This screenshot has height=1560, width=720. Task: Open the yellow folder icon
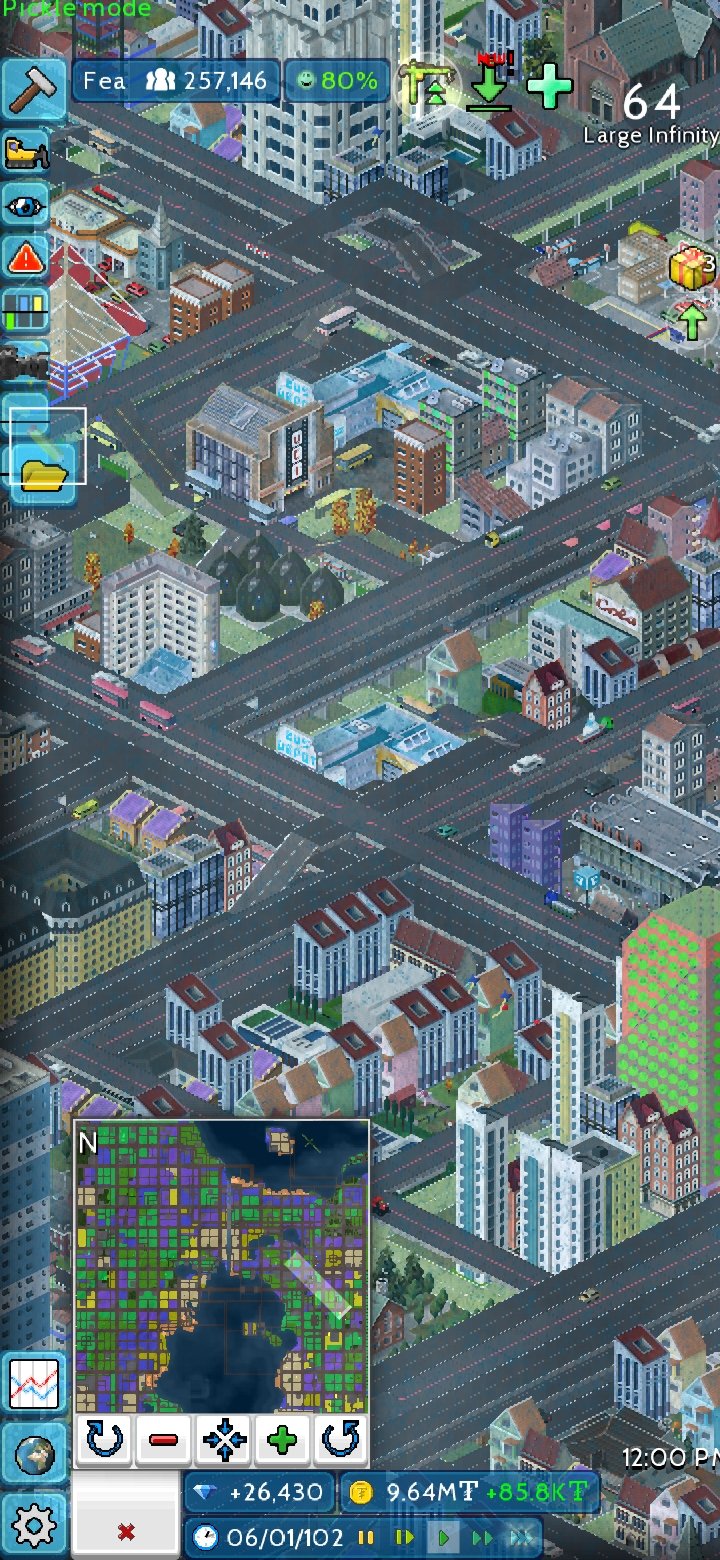click(x=44, y=472)
